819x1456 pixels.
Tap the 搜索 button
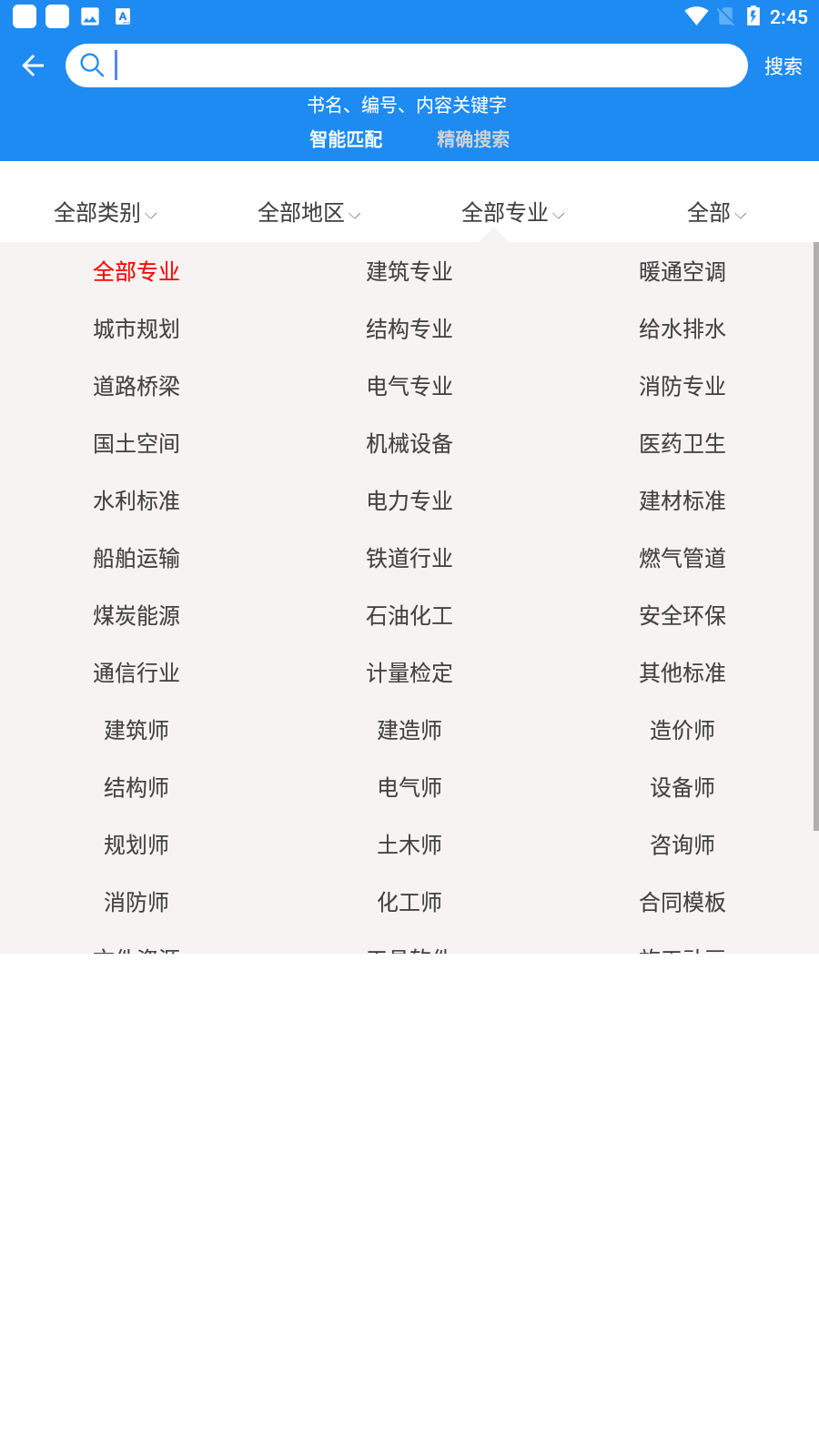coord(783,66)
